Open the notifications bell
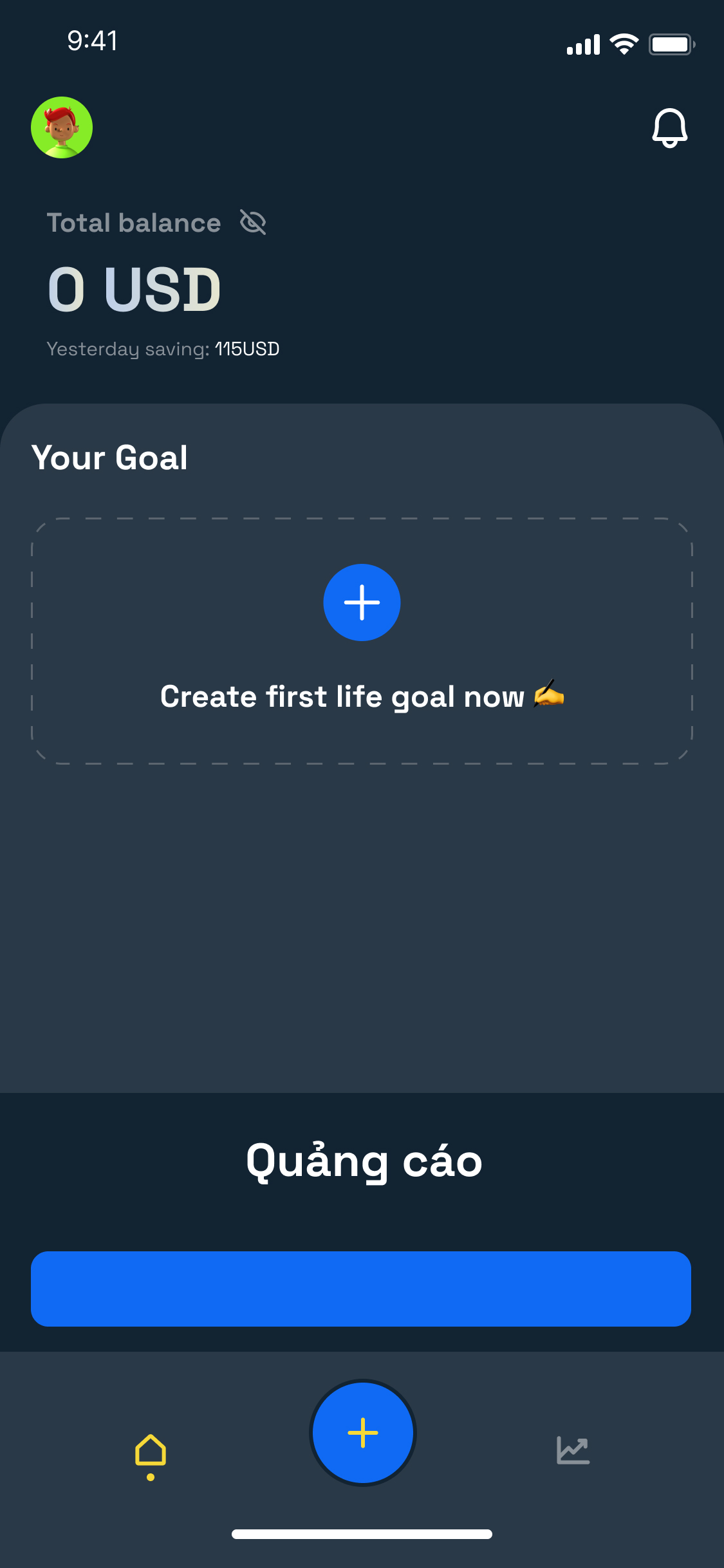The height and width of the screenshot is (1568, 724). tap(669, 127)
